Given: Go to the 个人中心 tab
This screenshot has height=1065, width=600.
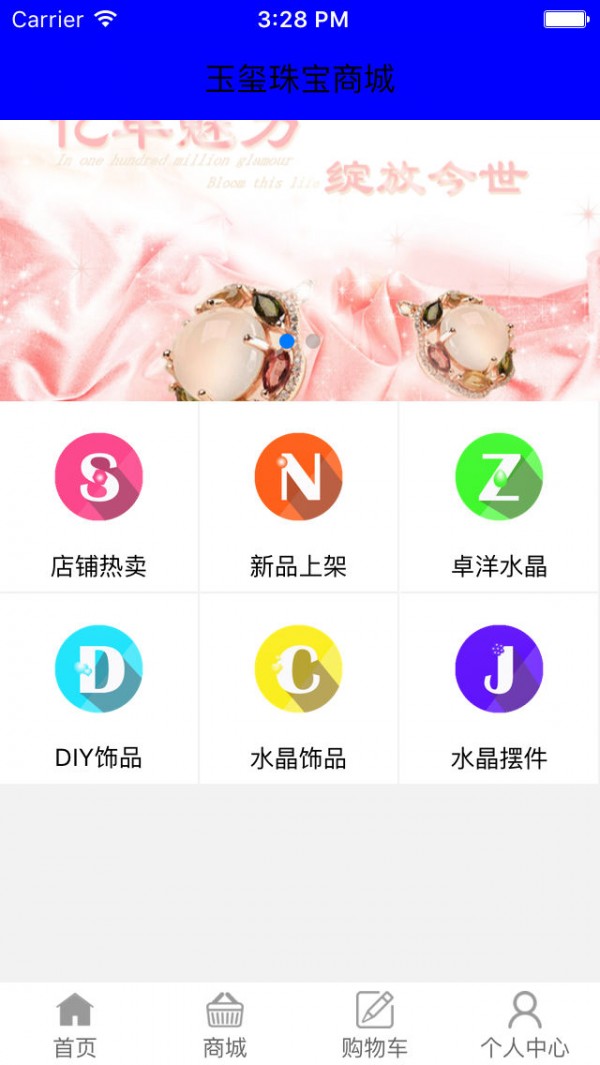Looking at the screenshot, I should 525,1025.
